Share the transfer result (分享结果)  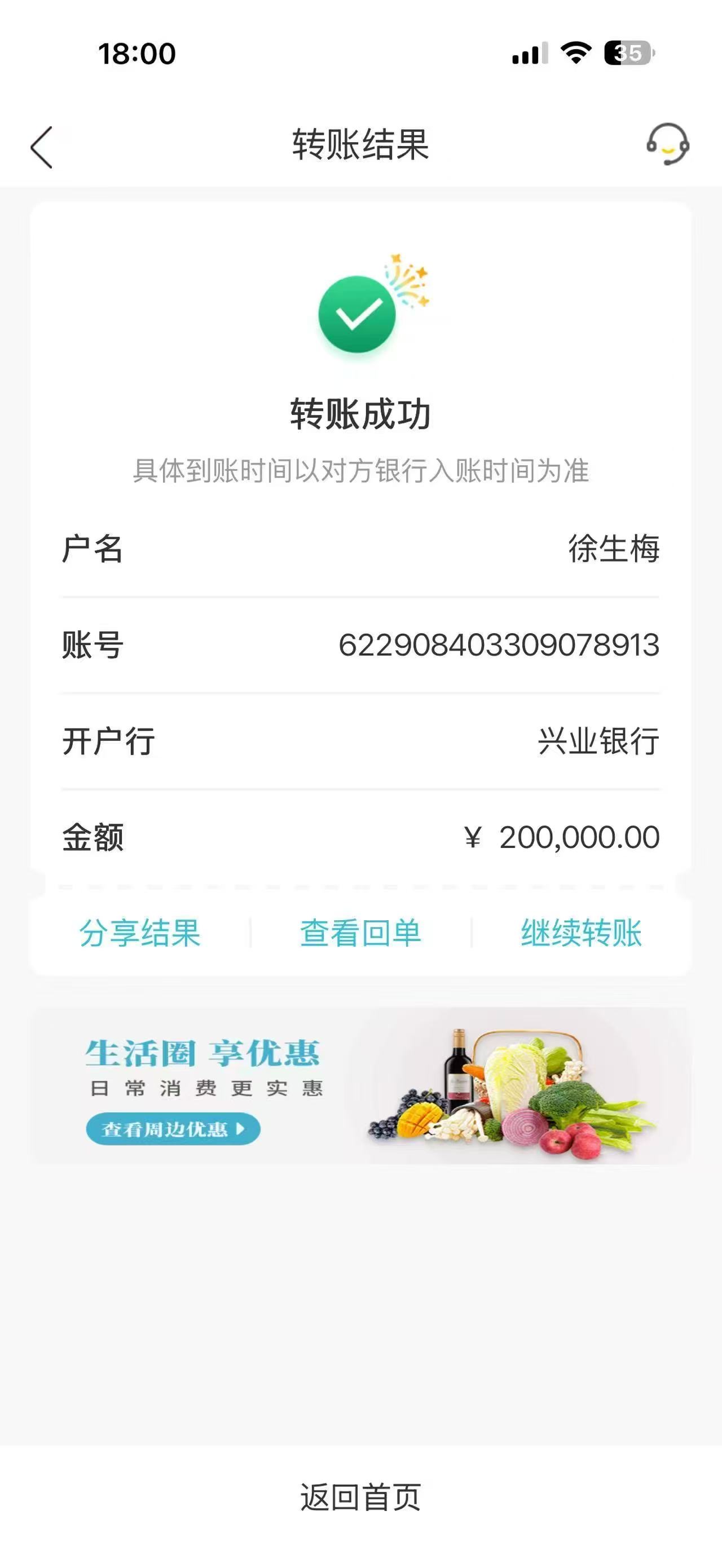(140, 933)
